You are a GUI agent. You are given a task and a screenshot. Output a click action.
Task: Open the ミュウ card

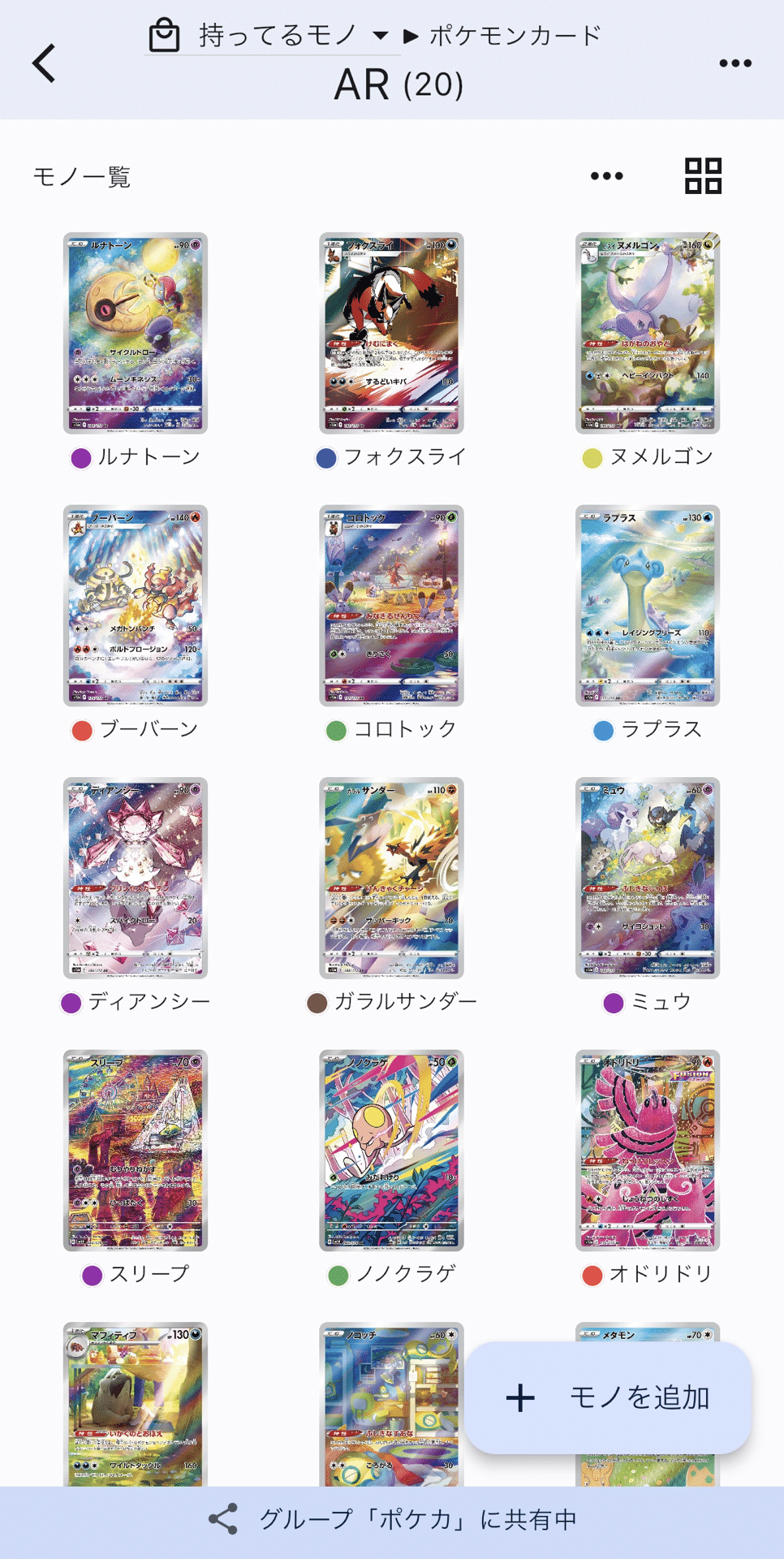pyautogui.click(x=648, y=878)
